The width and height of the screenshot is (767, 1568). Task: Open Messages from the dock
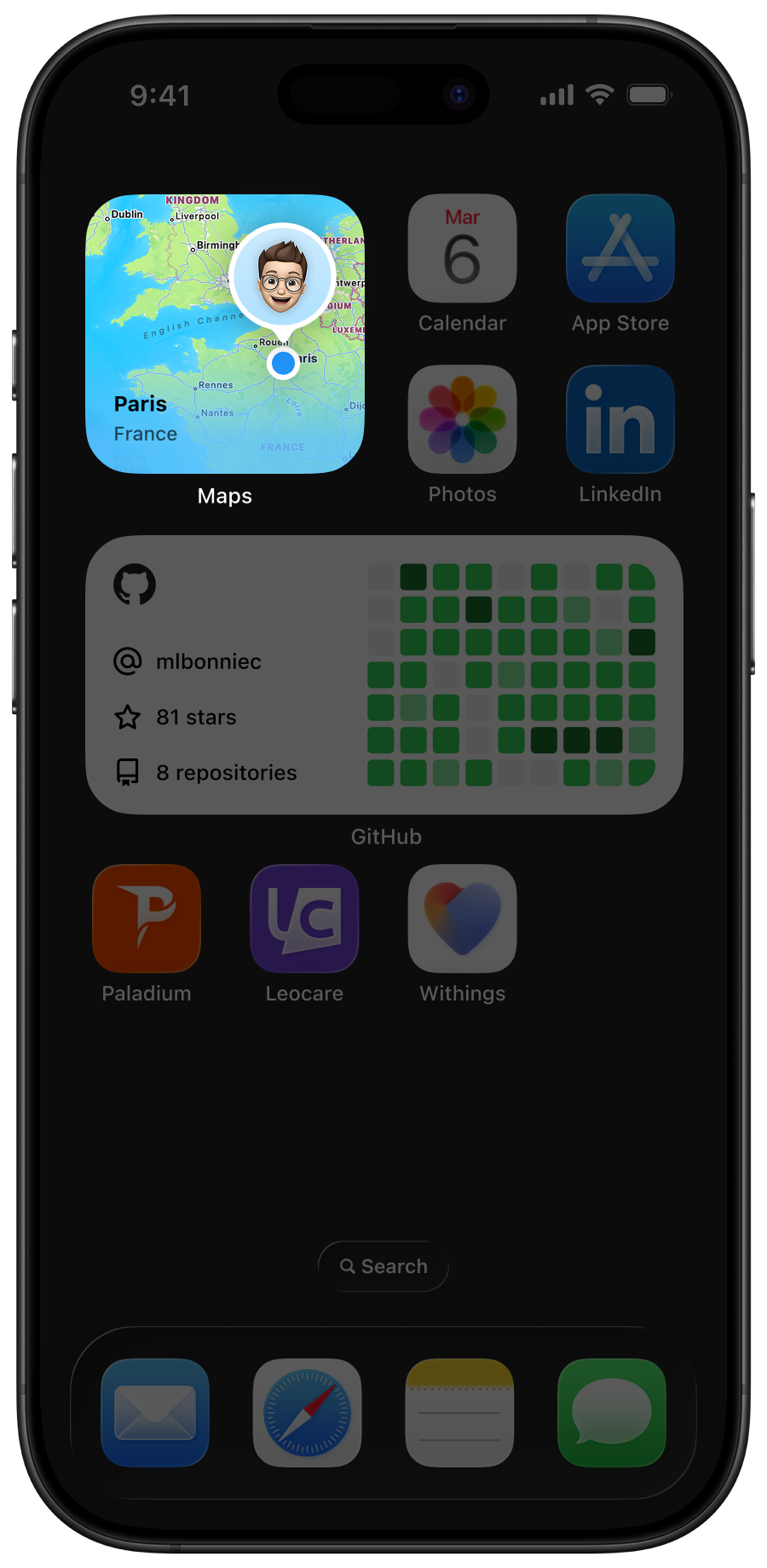[611, 1410]
